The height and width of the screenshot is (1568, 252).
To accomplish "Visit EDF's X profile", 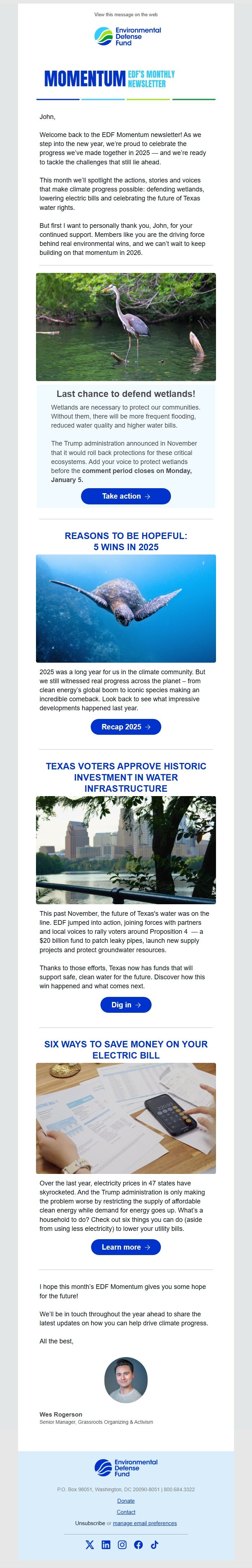I will pos(90,1544).
